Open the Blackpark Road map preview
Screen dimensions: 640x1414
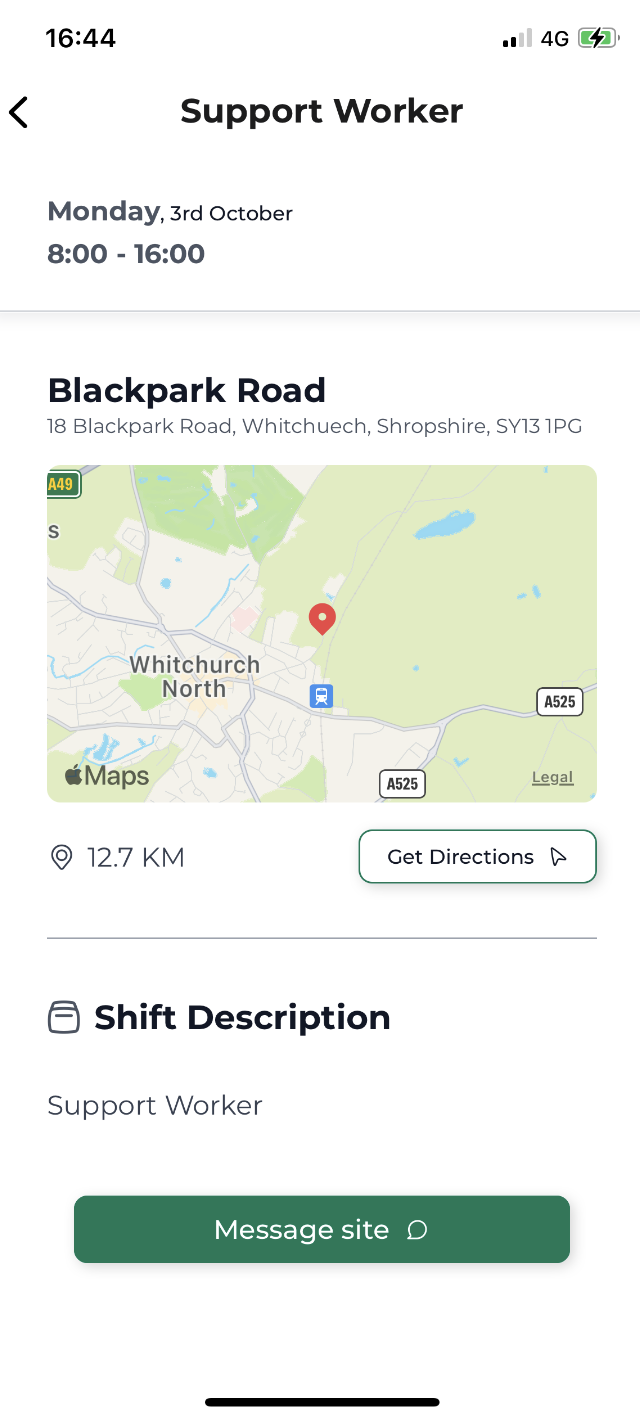321,633
